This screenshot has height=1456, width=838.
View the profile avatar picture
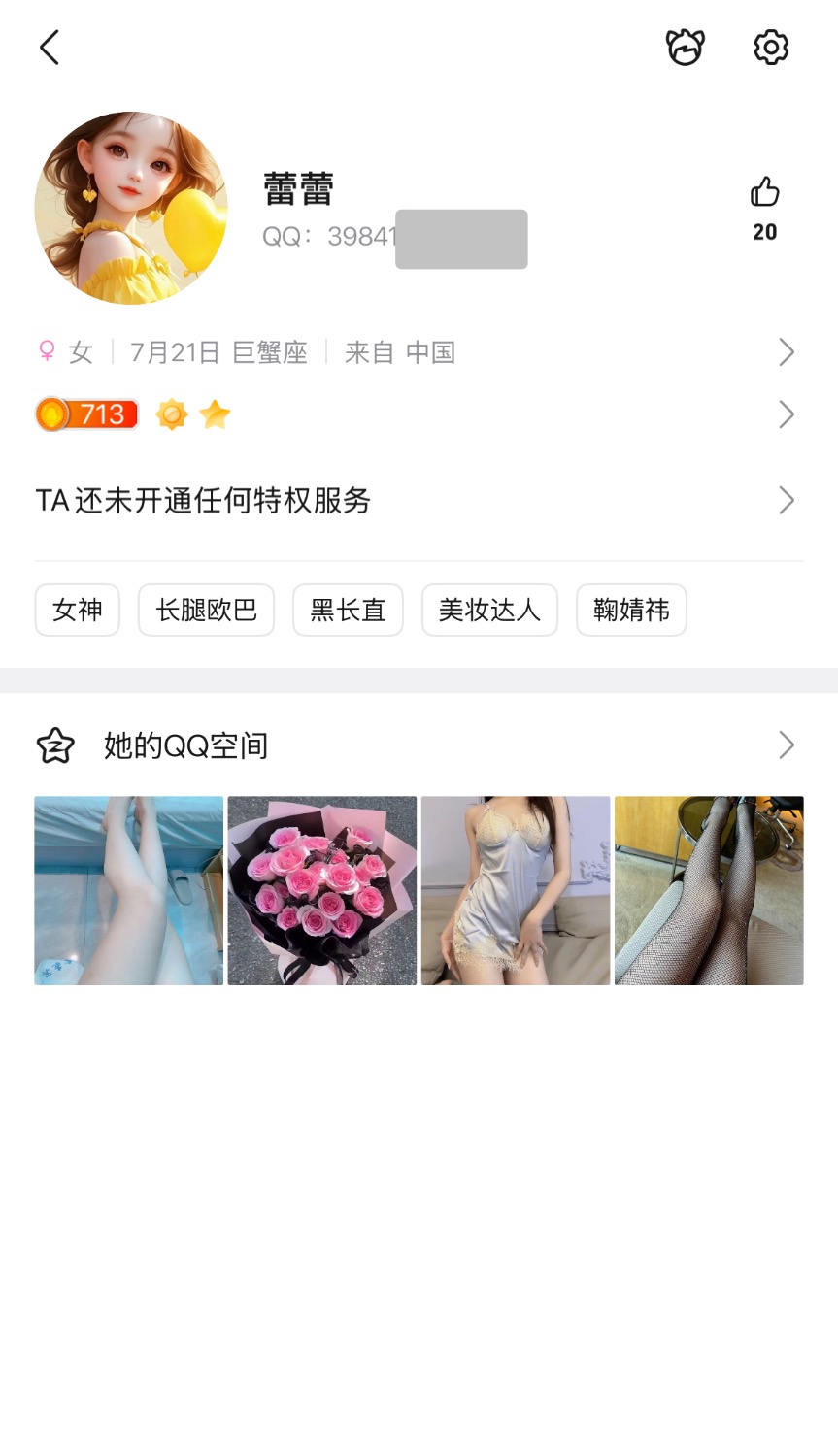pos(131,208)
